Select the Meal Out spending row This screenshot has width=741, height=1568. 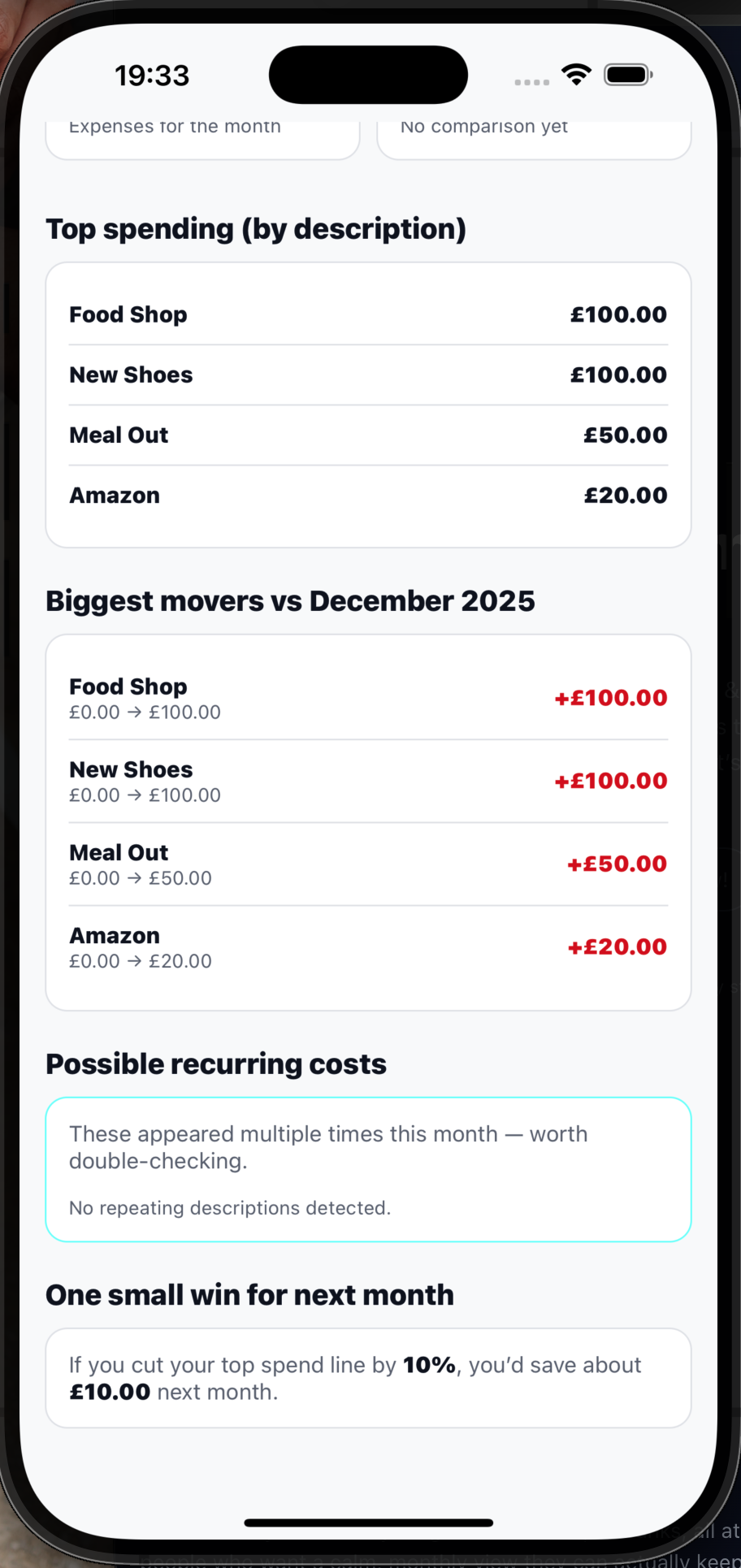tap(367, 435)
